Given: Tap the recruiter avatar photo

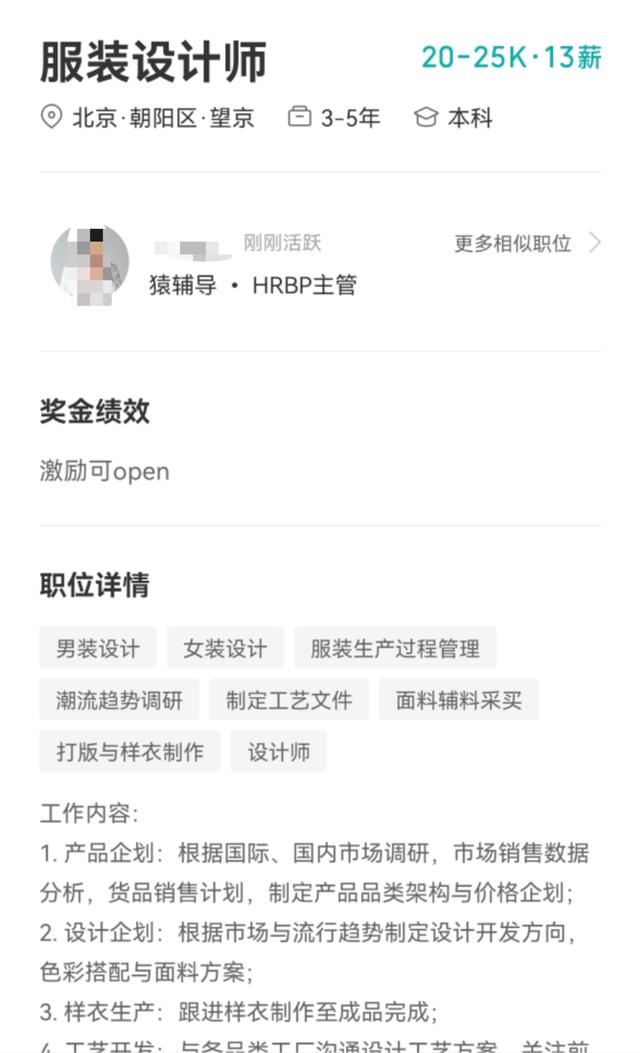Looking at the screenshot, I should [90, 265].
